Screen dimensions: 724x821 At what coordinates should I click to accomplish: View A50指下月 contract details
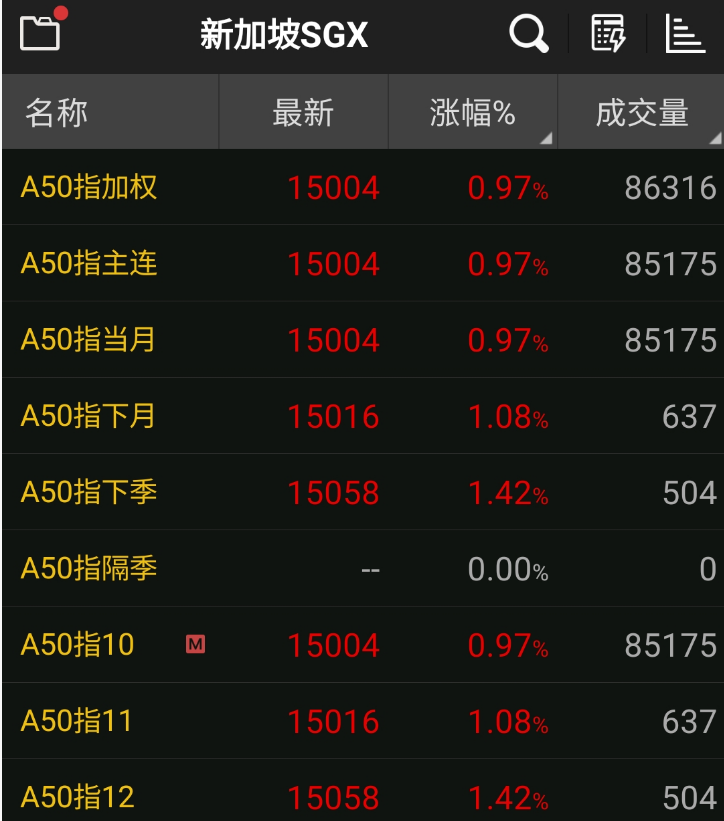point(89,416)
